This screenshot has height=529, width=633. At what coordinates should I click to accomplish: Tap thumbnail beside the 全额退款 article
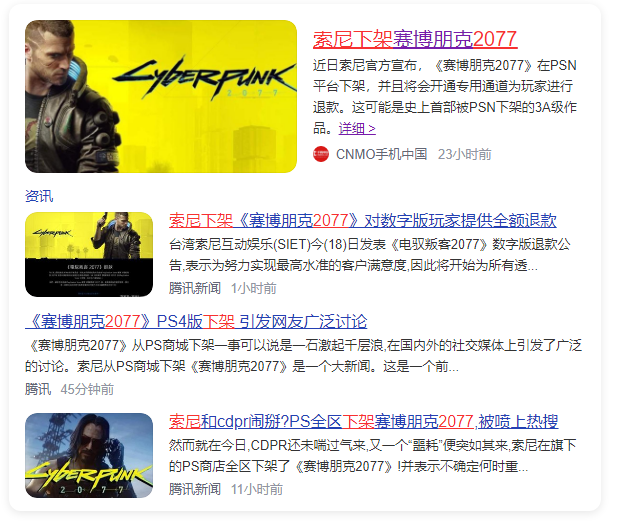[89, 254]
